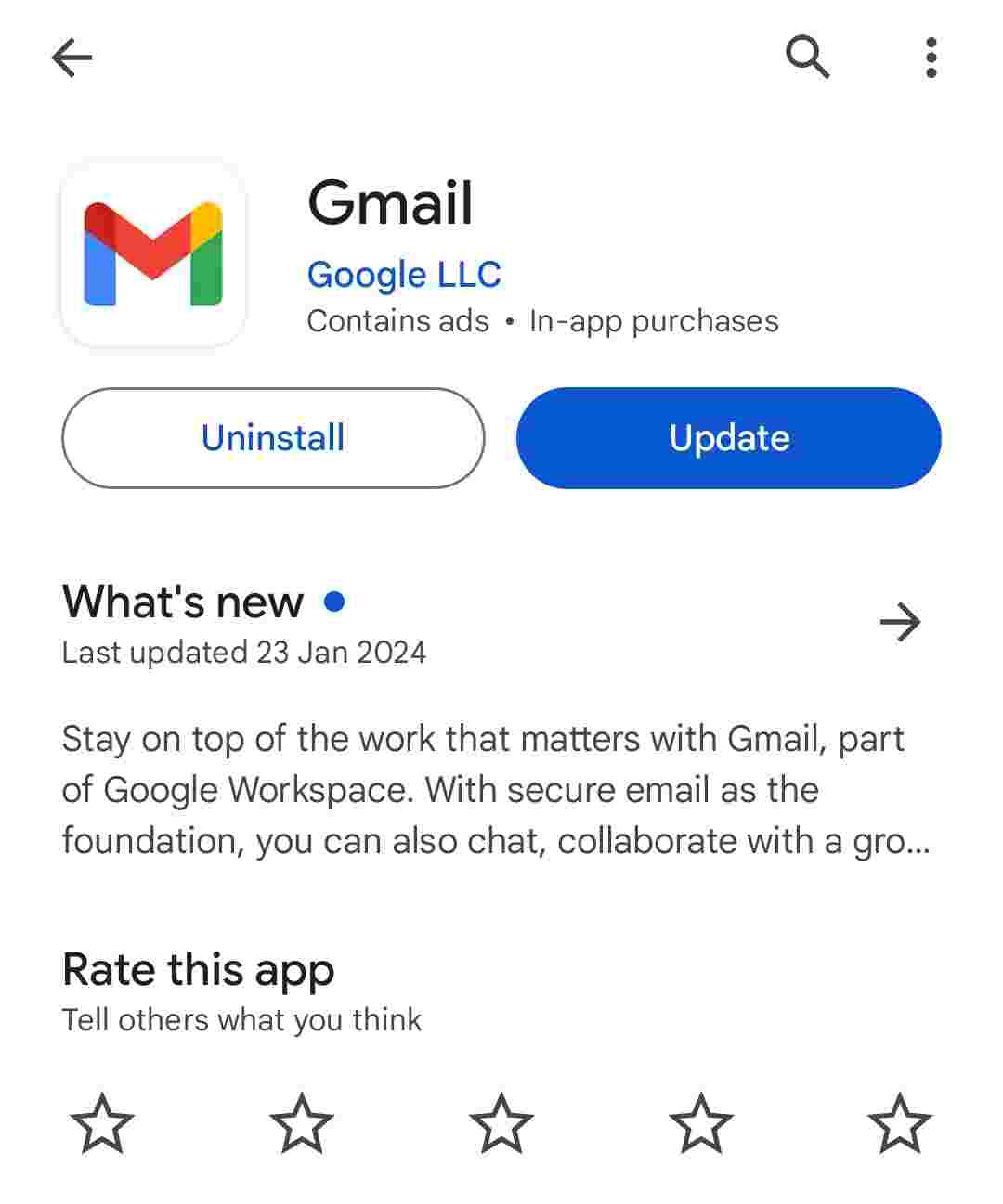Open What's new details arrow
The width and height of the screenshot is (1003, 1204).
click(x=899, y=622)
